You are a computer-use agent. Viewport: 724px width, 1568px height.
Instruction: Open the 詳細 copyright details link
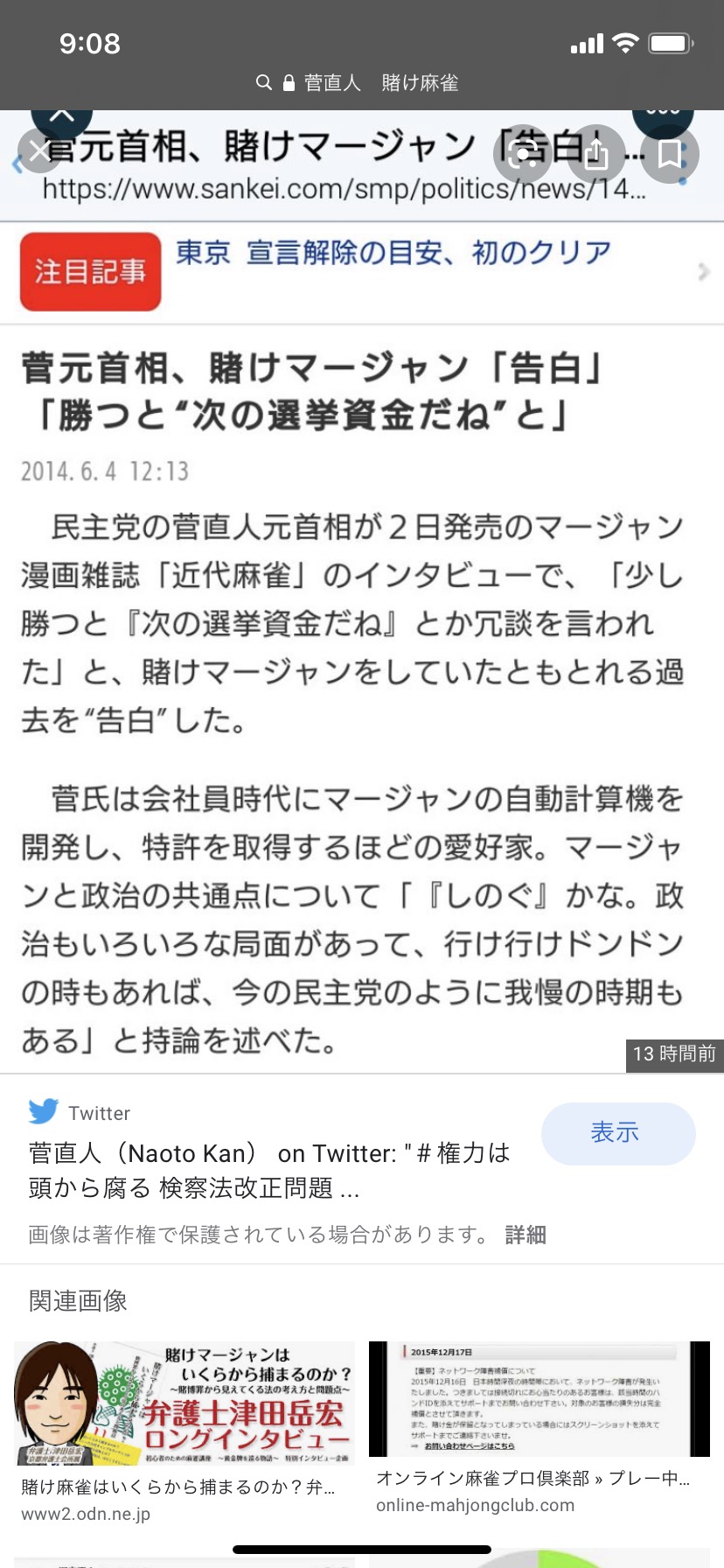(x=526, y=1235)
